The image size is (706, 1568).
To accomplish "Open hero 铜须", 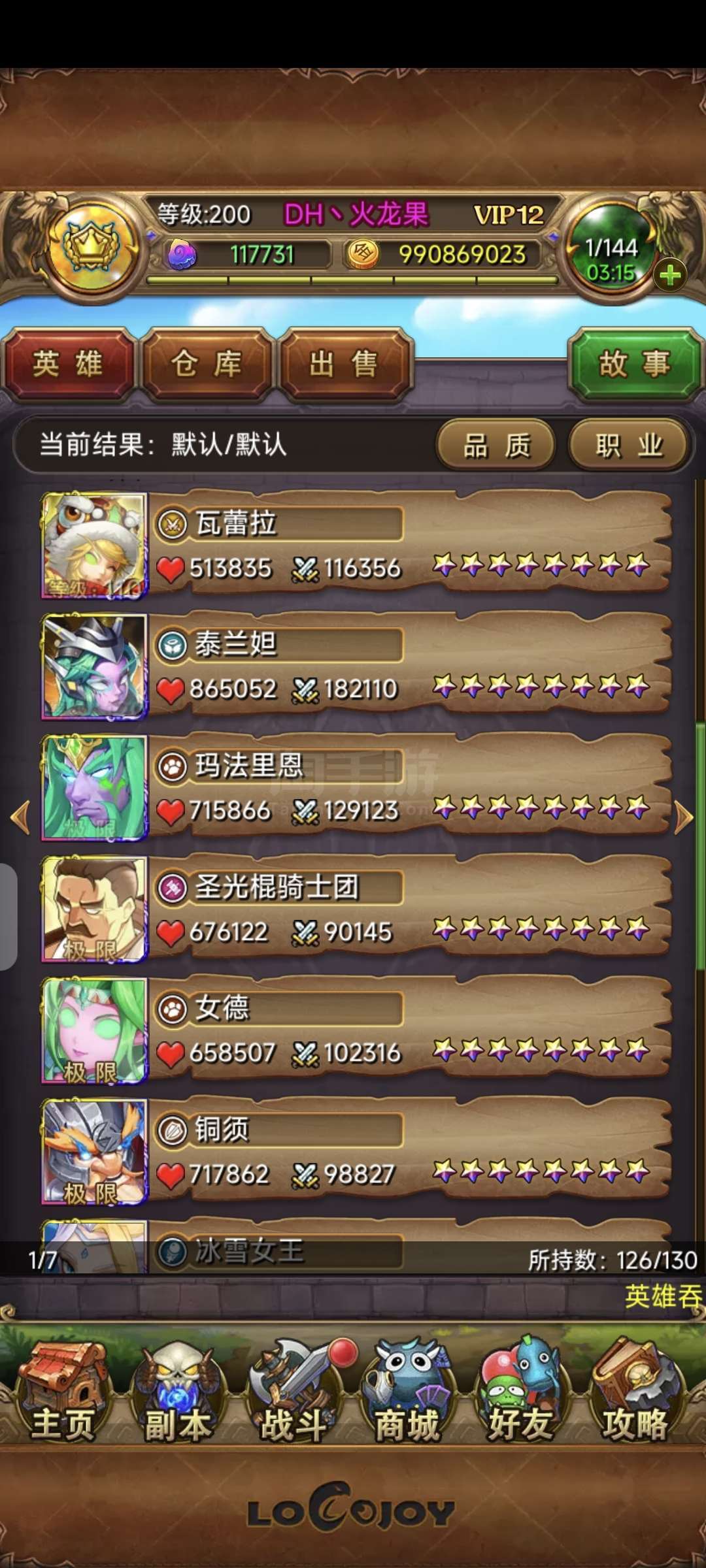I will click(356, 1151).
